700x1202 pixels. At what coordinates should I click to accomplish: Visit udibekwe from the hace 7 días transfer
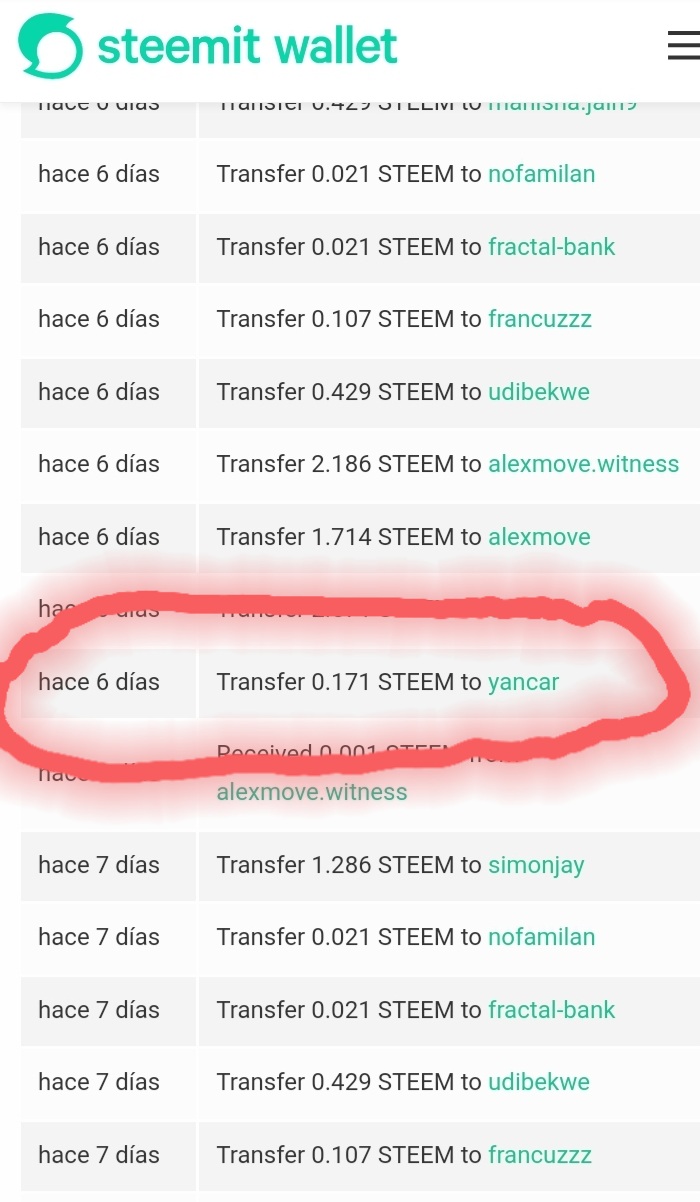[538, 1082]
